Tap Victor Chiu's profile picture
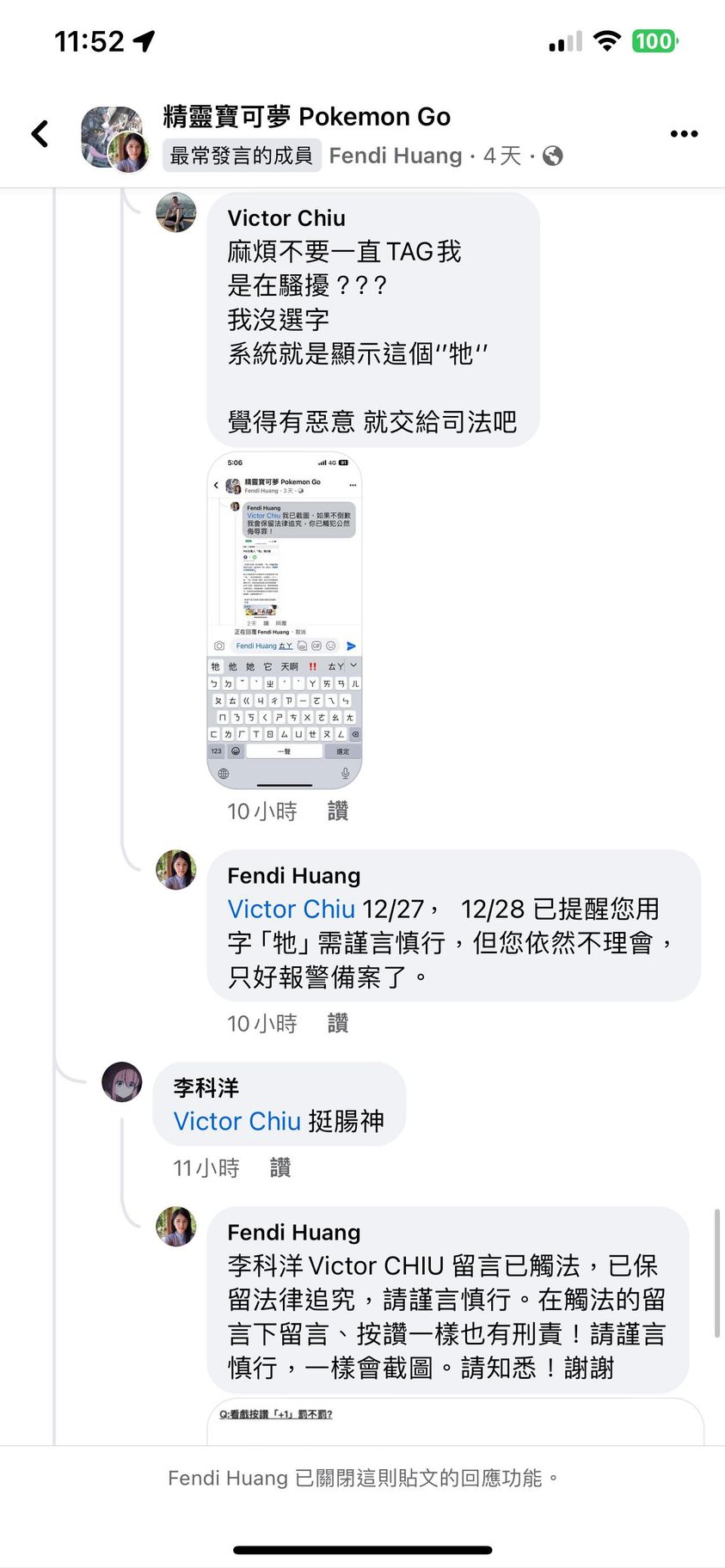Screen dimensions: 725x1568 pyautogui.click(x=176, y=212)
